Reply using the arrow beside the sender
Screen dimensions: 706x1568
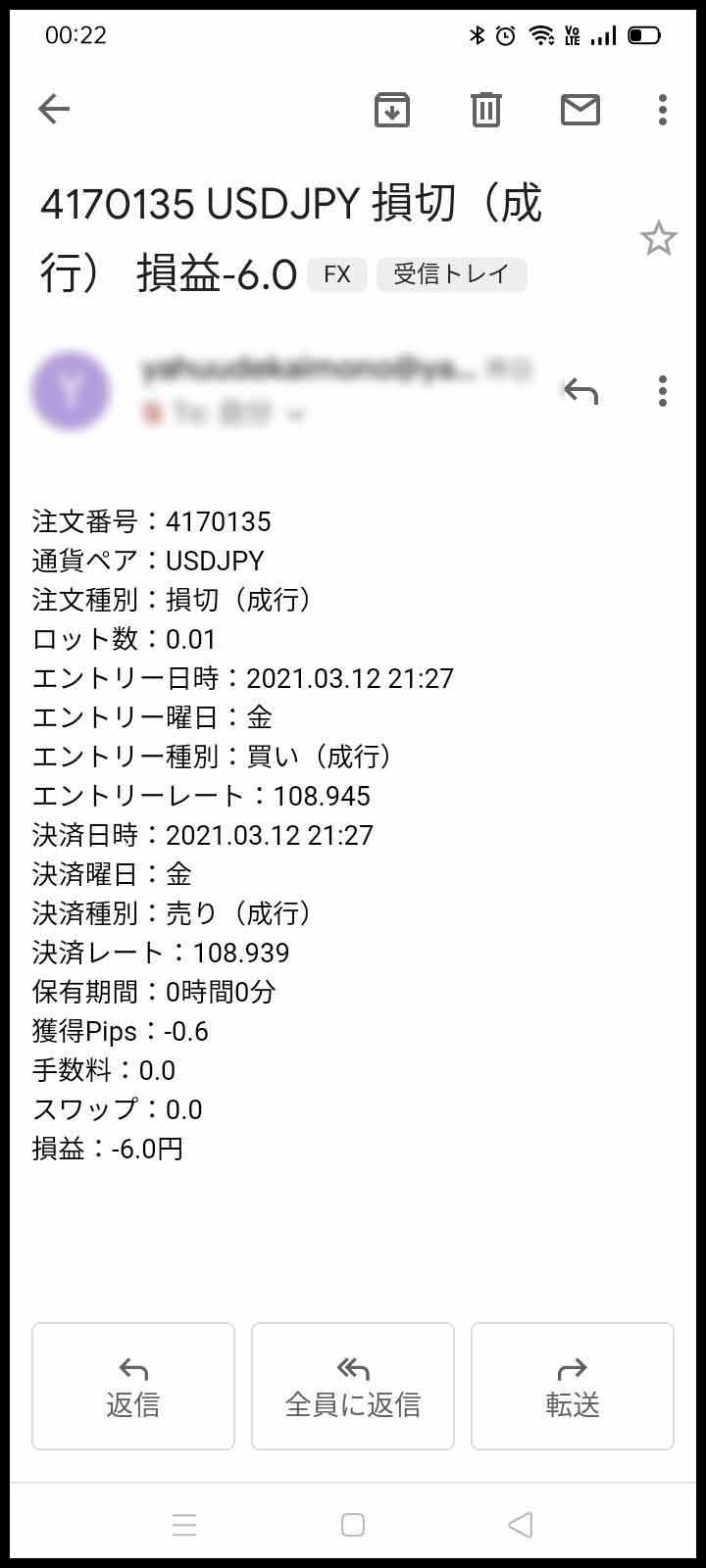pyautogui.click(x=580, y=392)
